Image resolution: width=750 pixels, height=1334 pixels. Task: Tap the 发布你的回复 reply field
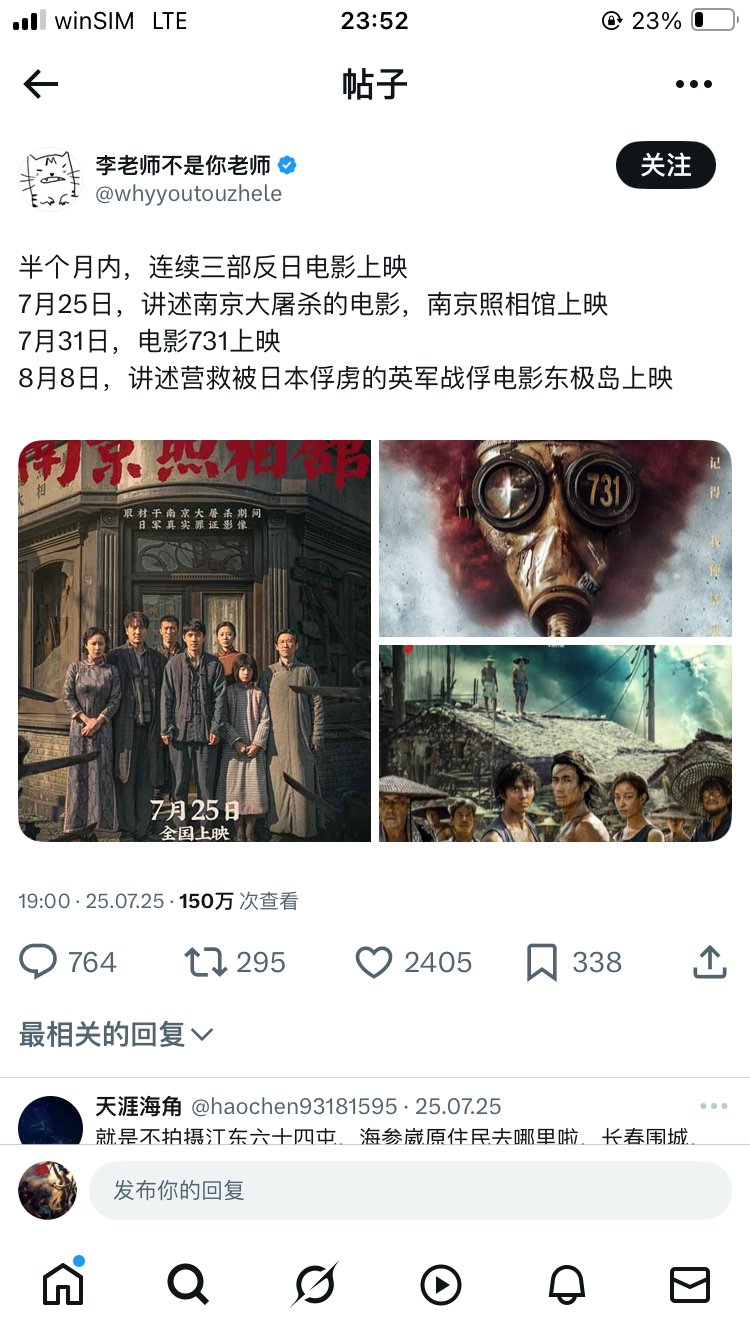click(410, 1190)
